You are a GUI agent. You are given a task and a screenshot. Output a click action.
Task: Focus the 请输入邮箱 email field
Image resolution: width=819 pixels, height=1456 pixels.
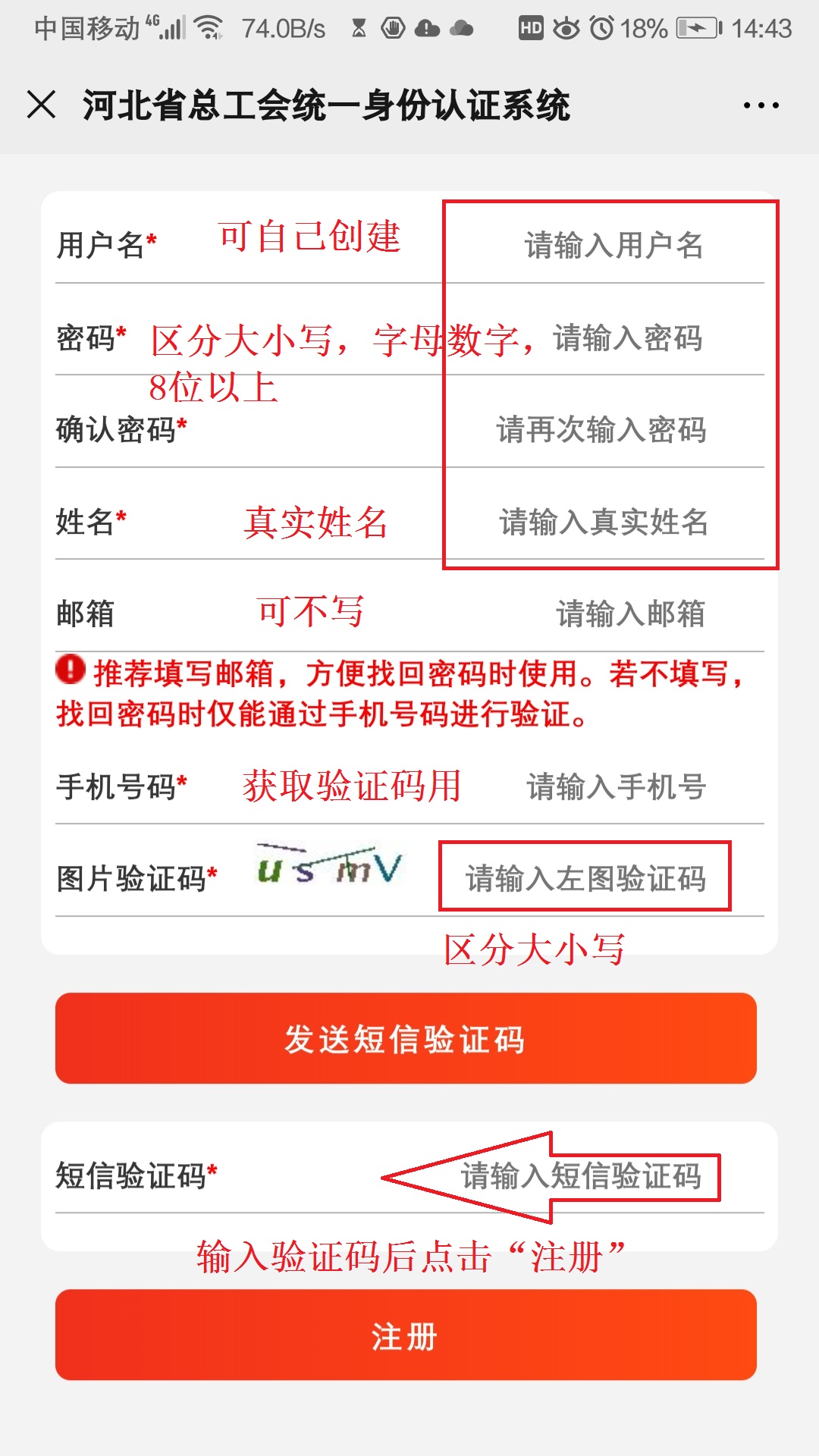tap(630, 613)
